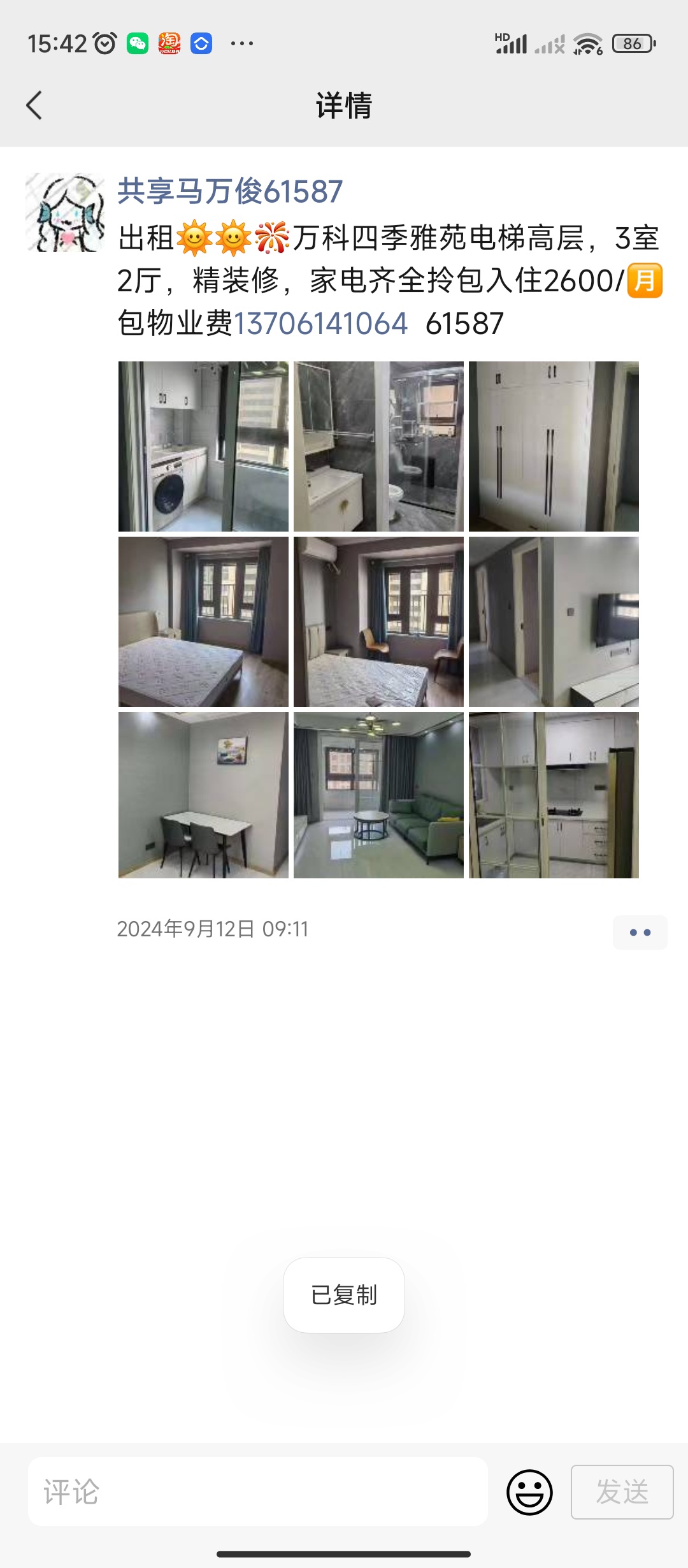
Task: Tap the poster's avatar picture
Action: point(65,212)
